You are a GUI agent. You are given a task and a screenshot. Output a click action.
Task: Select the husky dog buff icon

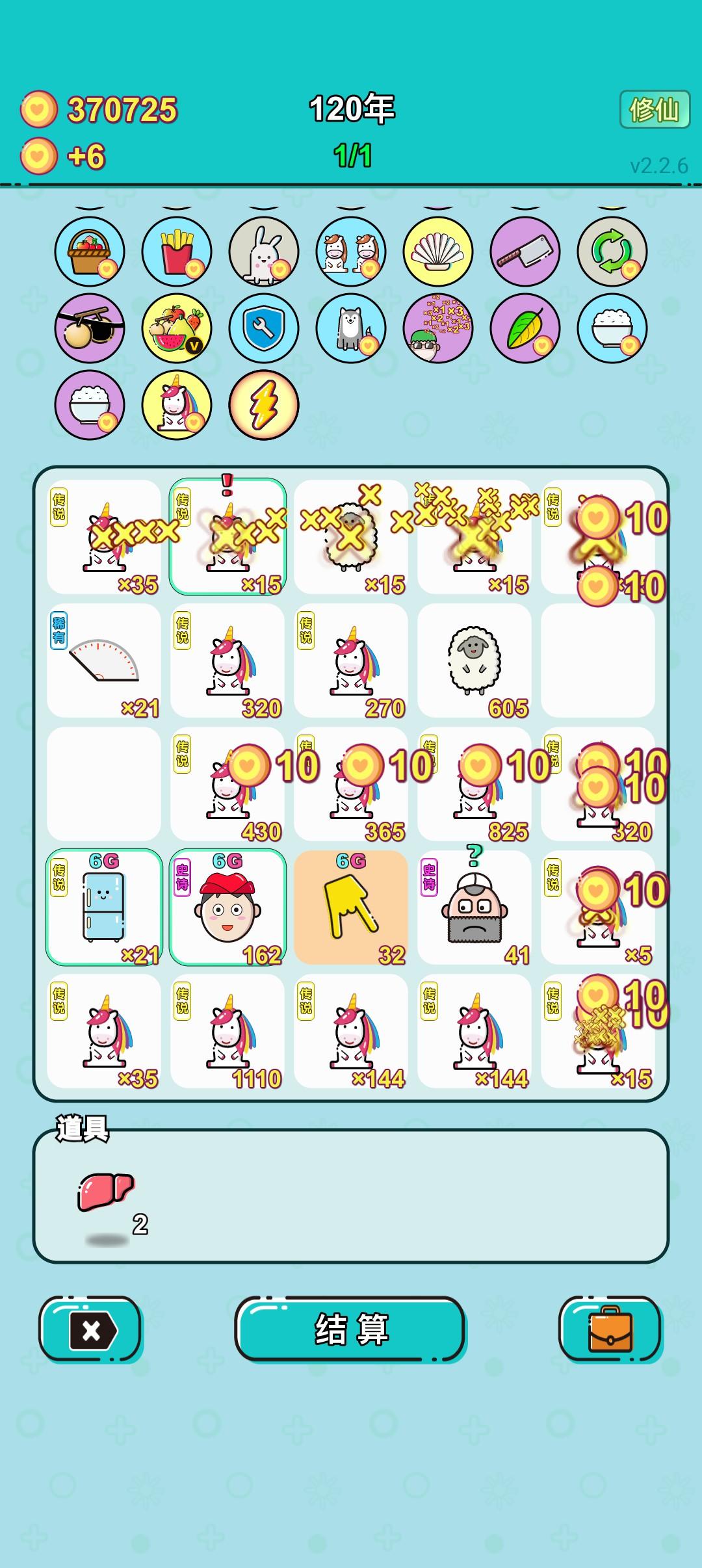click(350, 328)
